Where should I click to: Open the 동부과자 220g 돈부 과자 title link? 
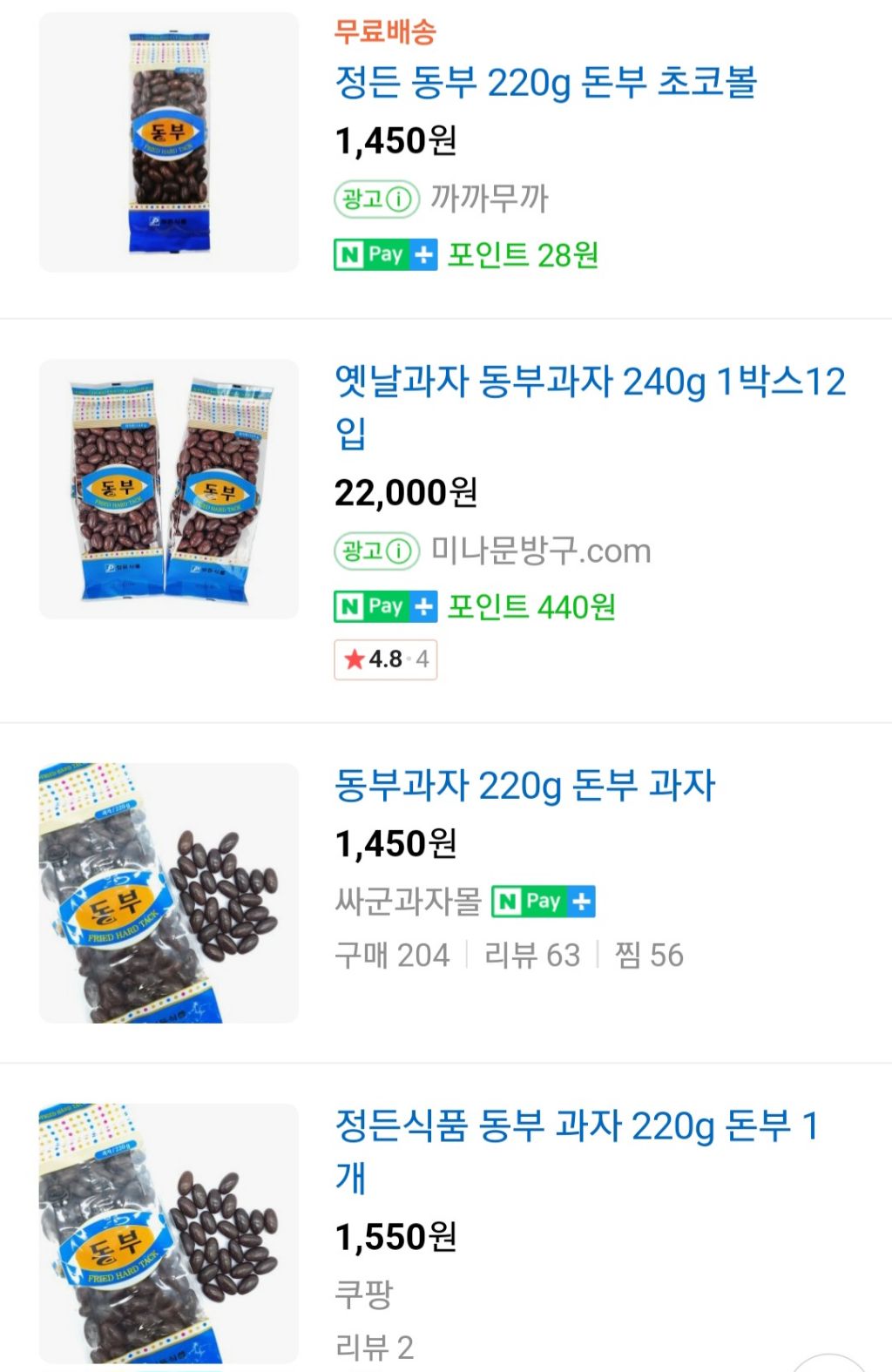click(524, 785)
